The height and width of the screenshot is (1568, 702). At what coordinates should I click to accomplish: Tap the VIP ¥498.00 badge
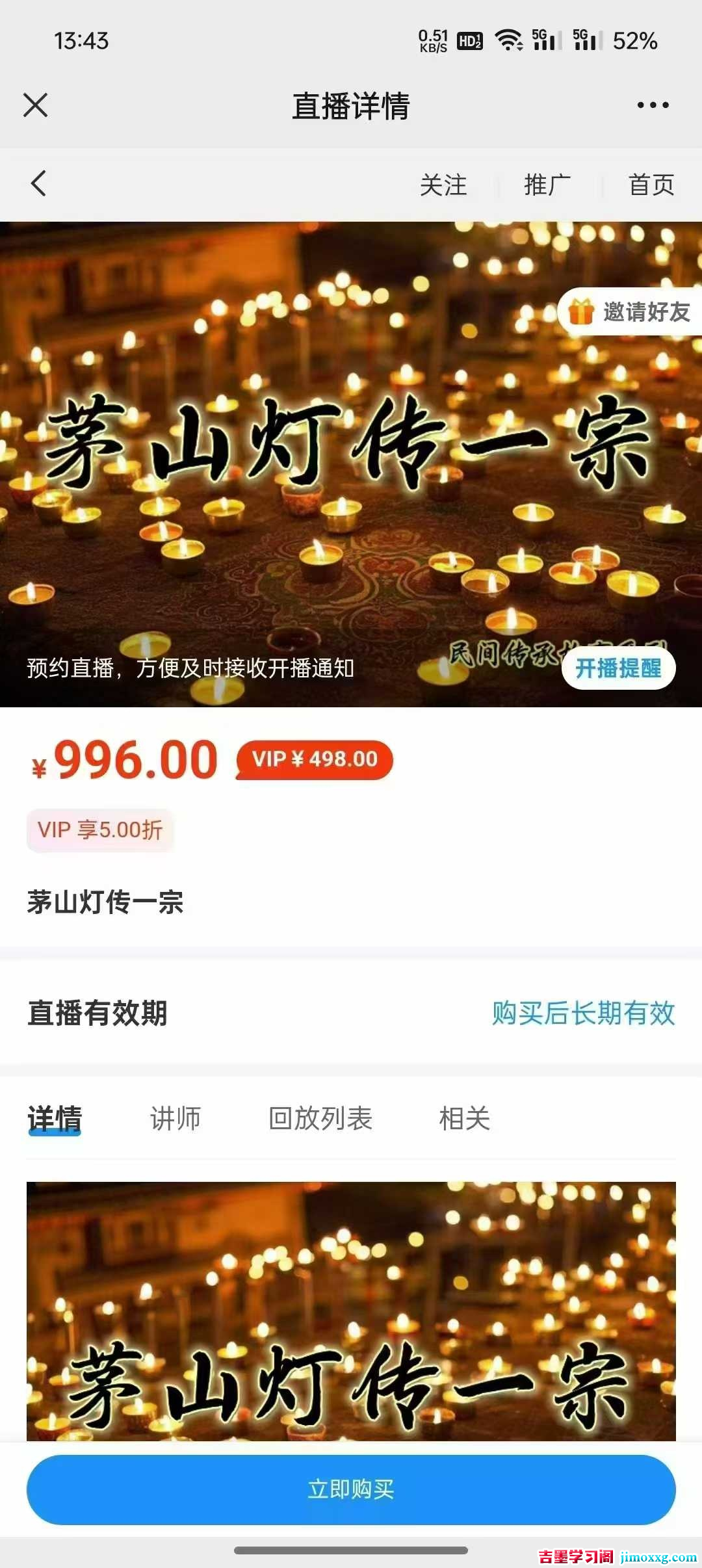tap(315, 759)
